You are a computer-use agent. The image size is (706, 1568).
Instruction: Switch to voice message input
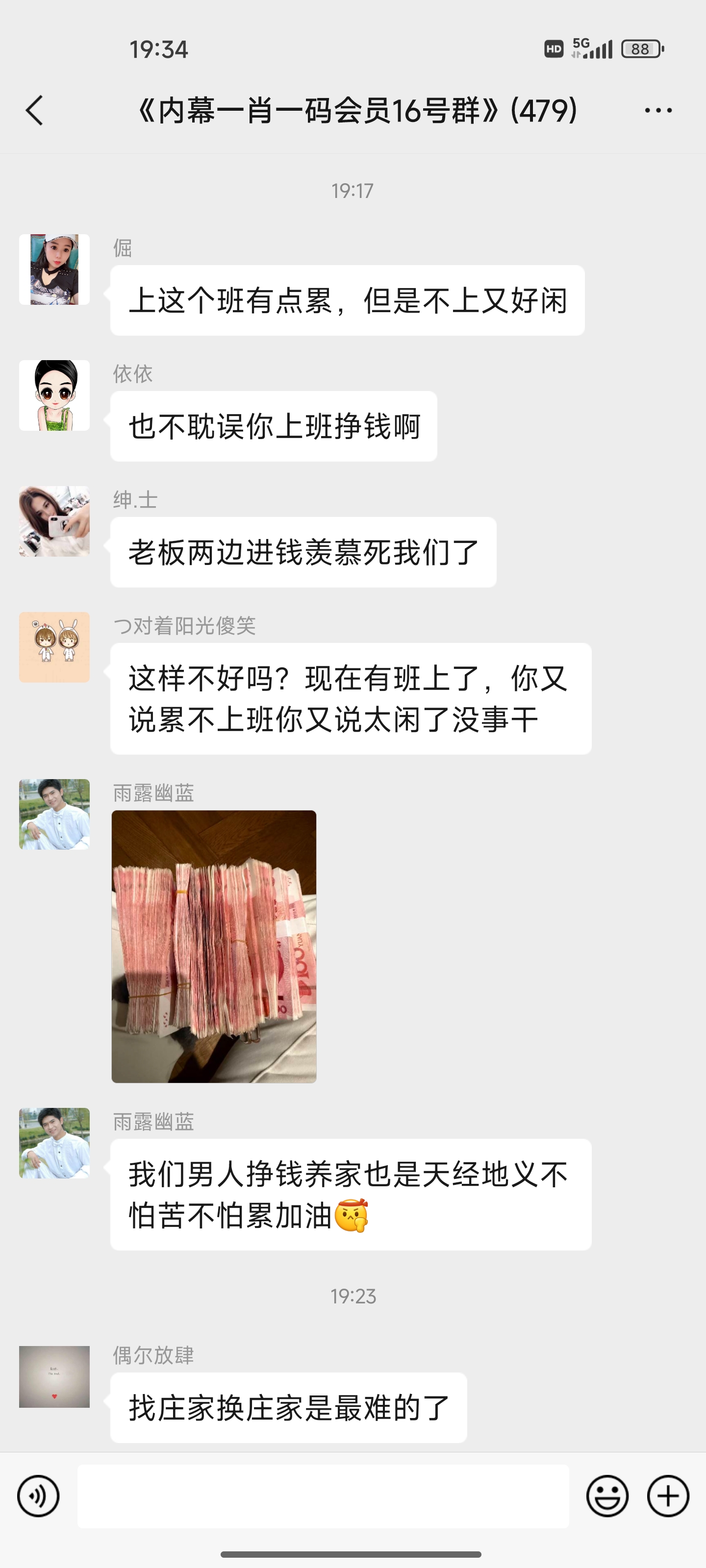[x=38, y=1495]
